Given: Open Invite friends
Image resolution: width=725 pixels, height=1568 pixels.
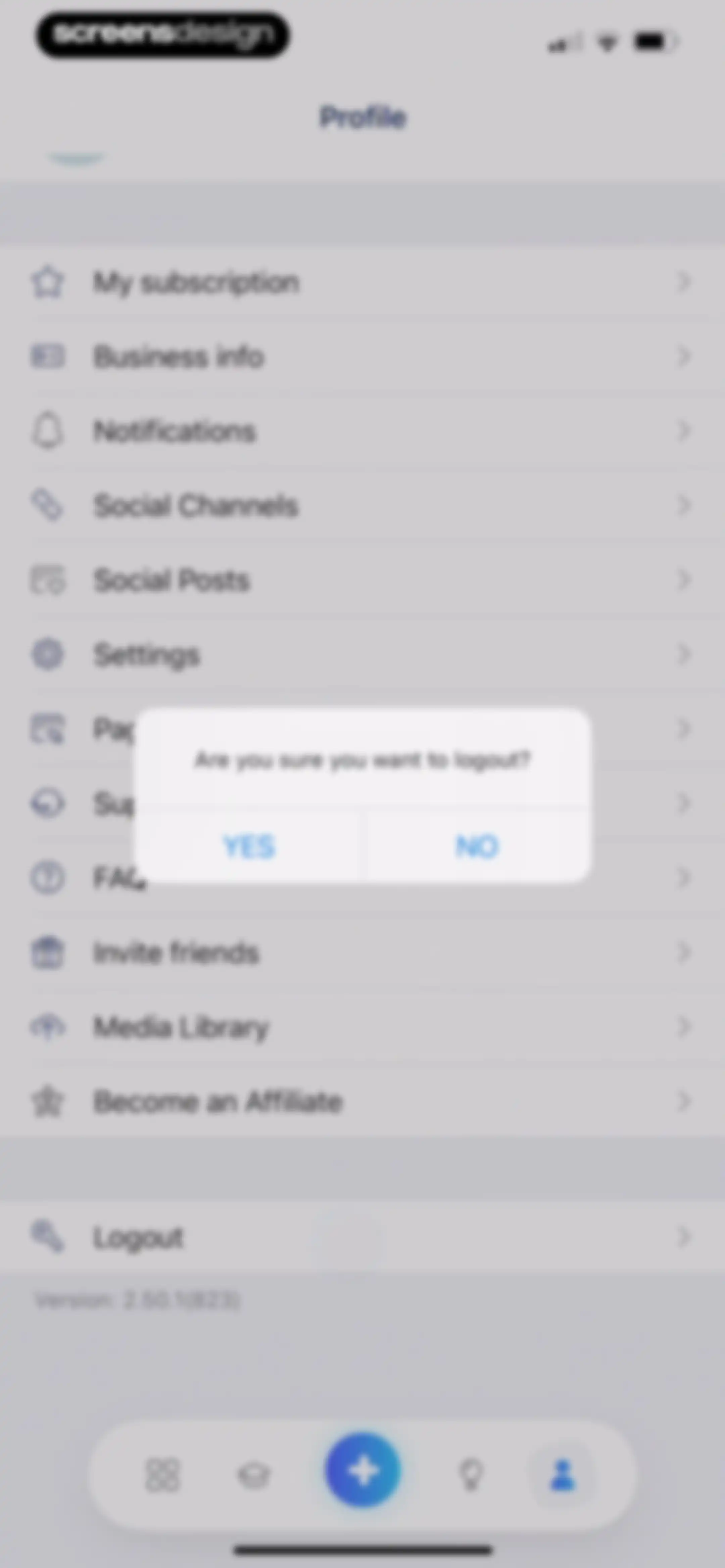Looking at the screenshot, I should (x=362, y=953).
